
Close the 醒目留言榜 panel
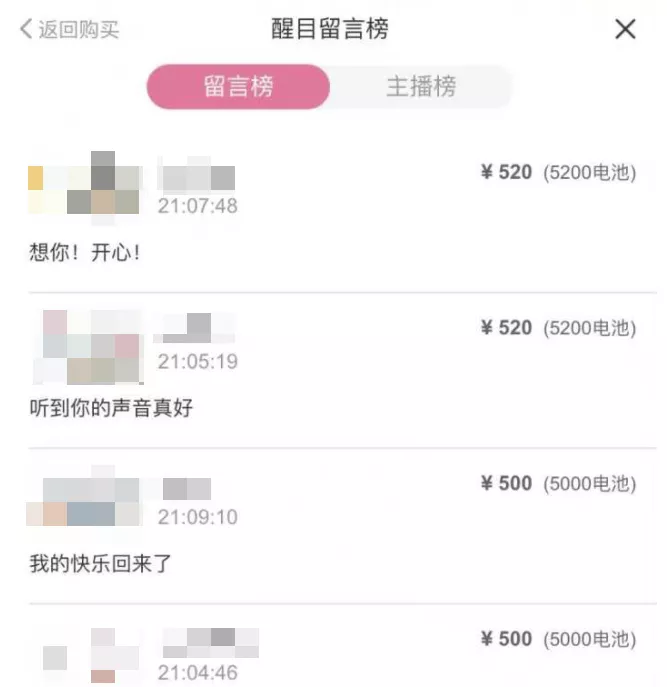(x=625, y=30)
